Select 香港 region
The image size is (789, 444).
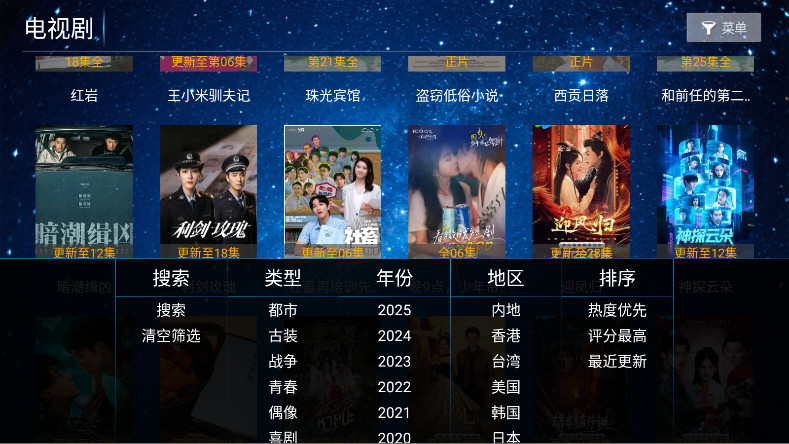506,336
